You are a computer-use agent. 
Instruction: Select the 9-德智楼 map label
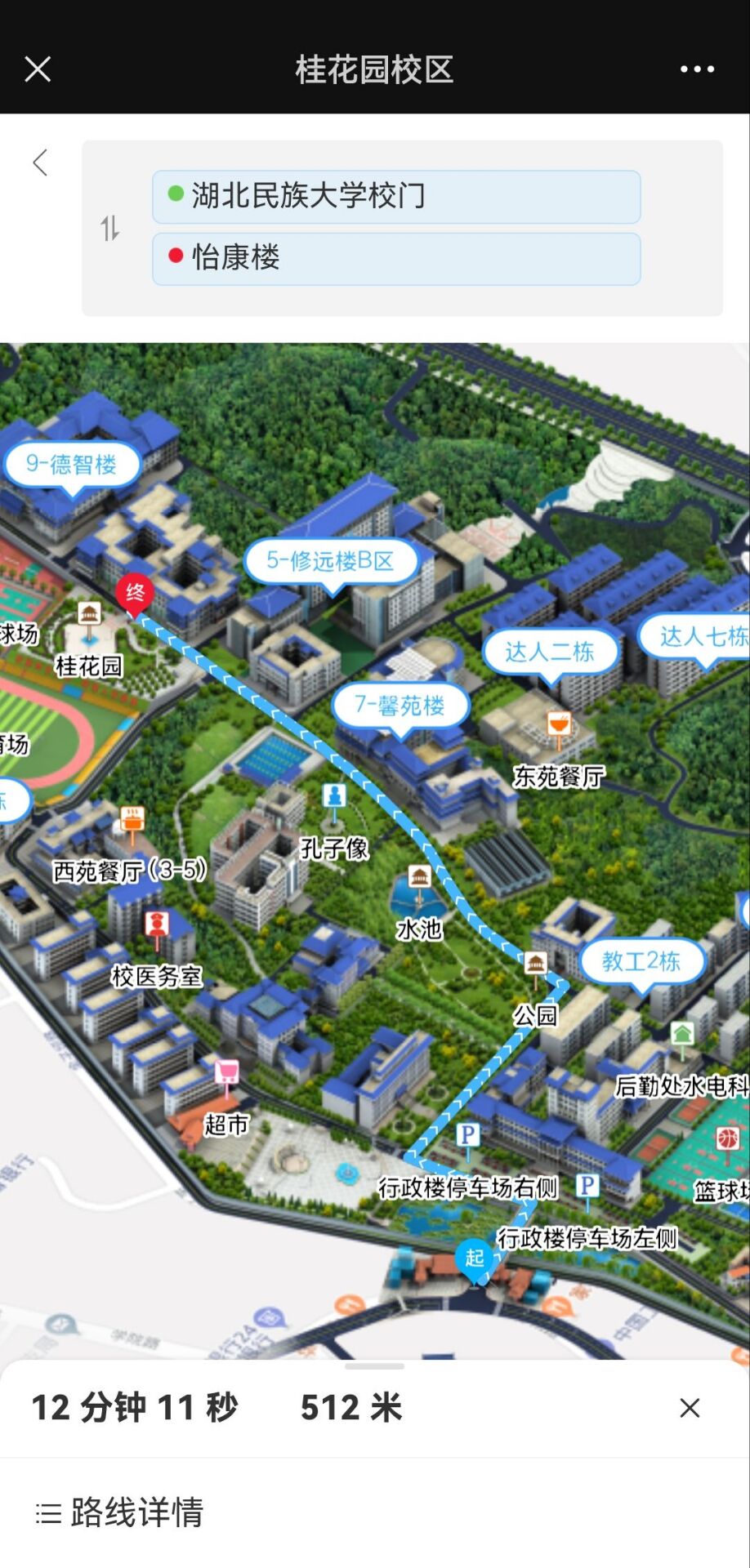72,465
